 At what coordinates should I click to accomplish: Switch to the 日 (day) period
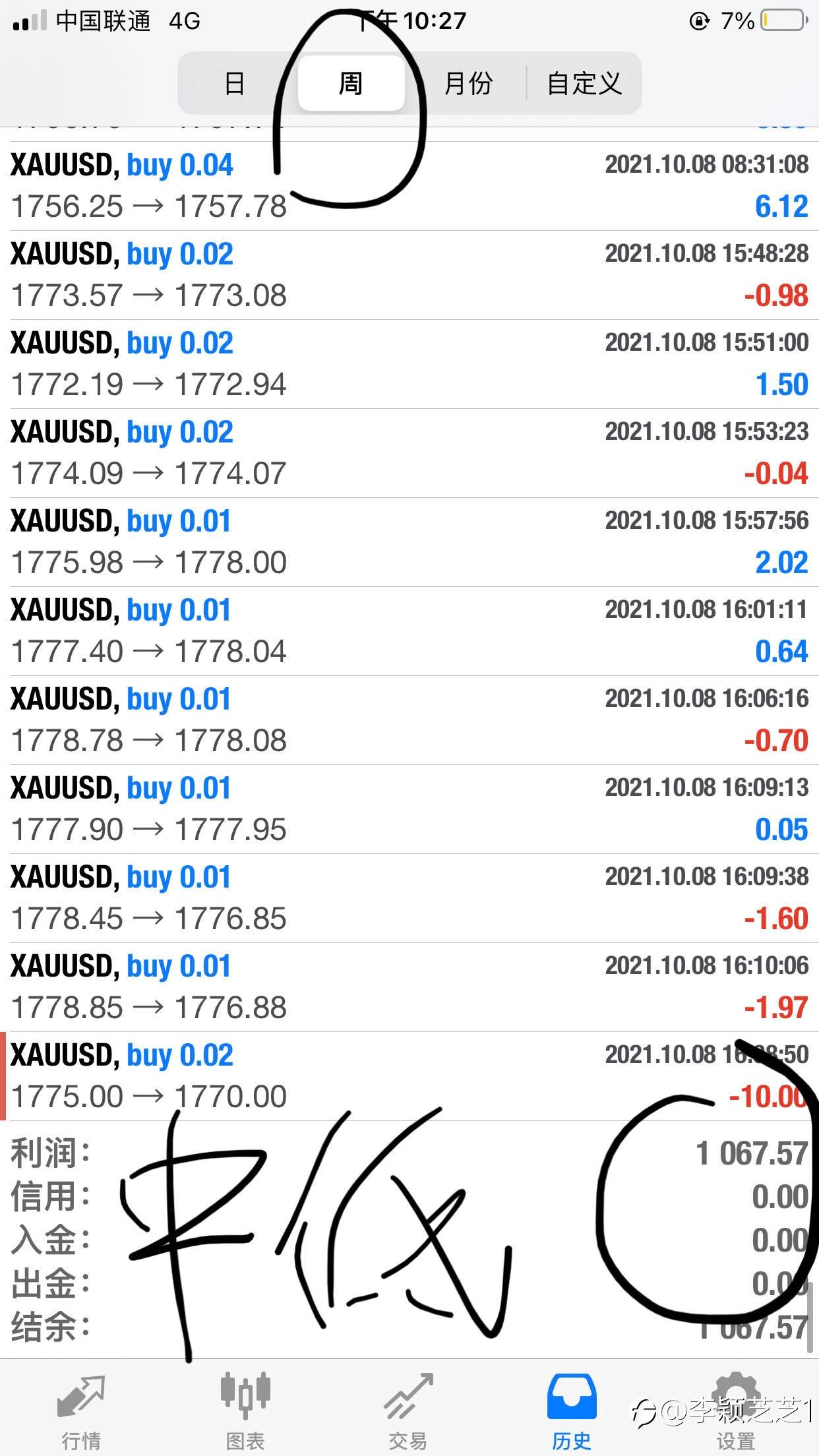pos(235,83)
